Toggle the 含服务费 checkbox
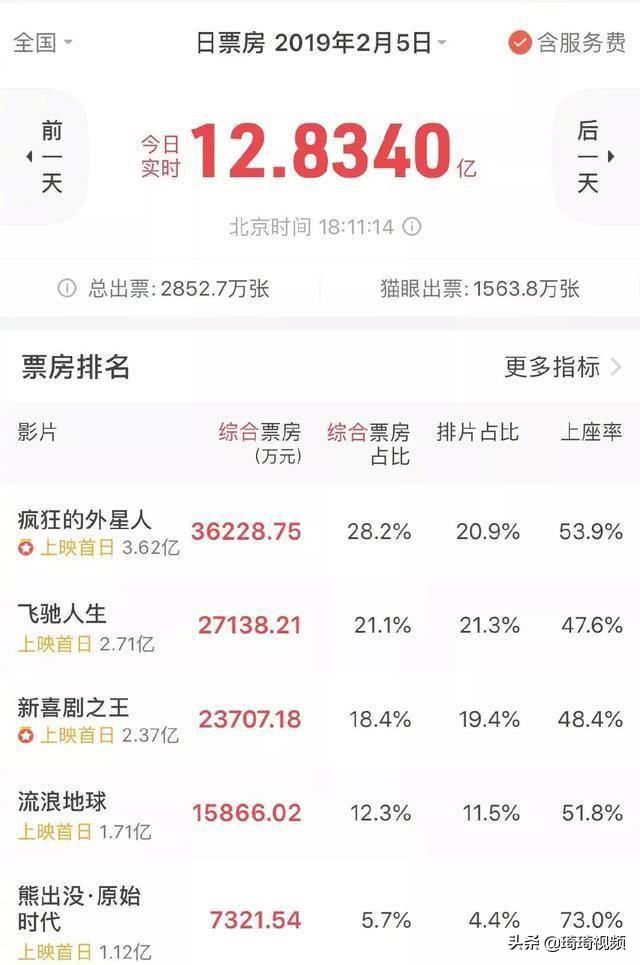 pos(520,43)
